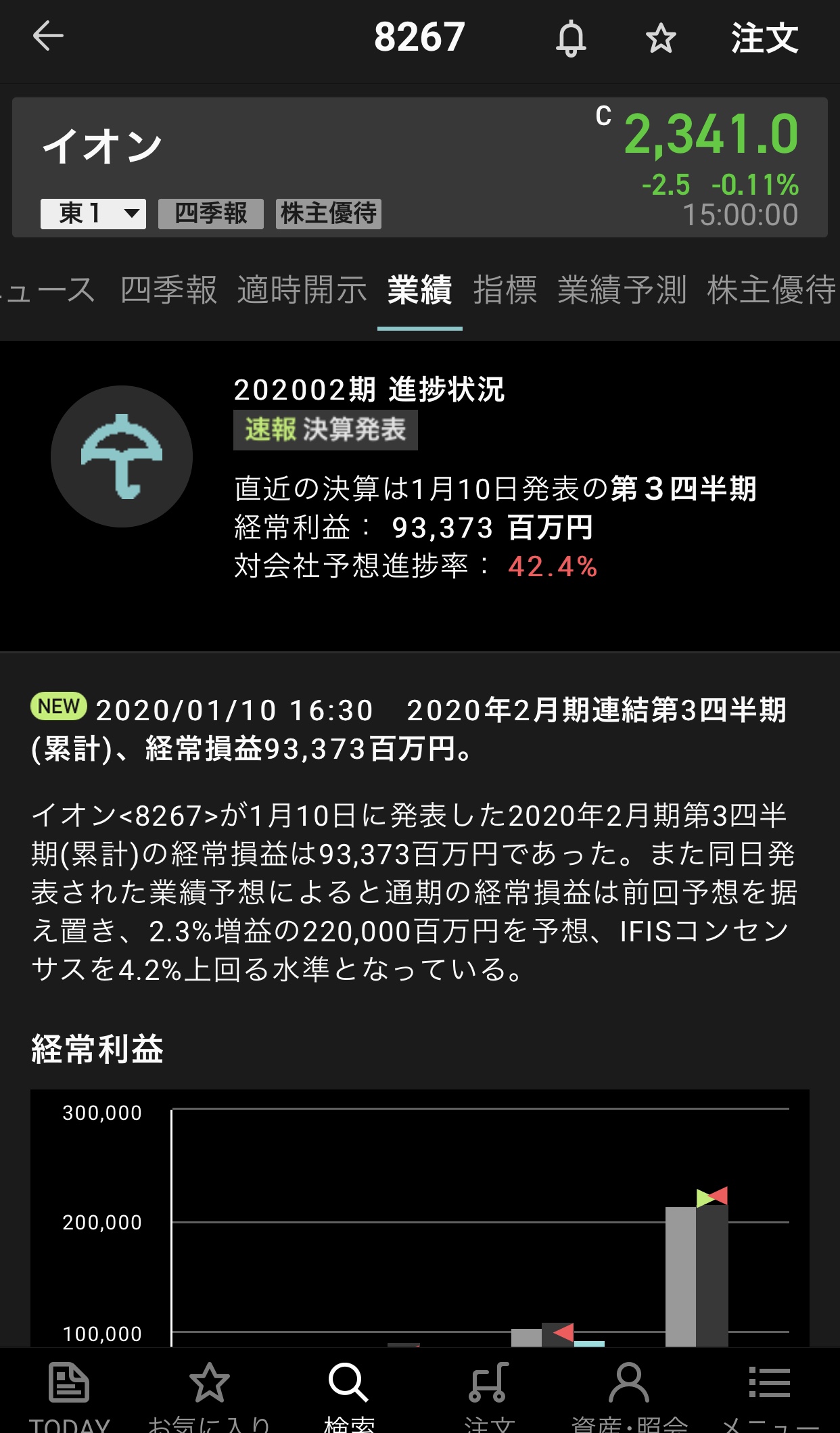Open 注文 in the bottom navigation
This screenshot has width=840, height=1433.
tap(489, 1393)
